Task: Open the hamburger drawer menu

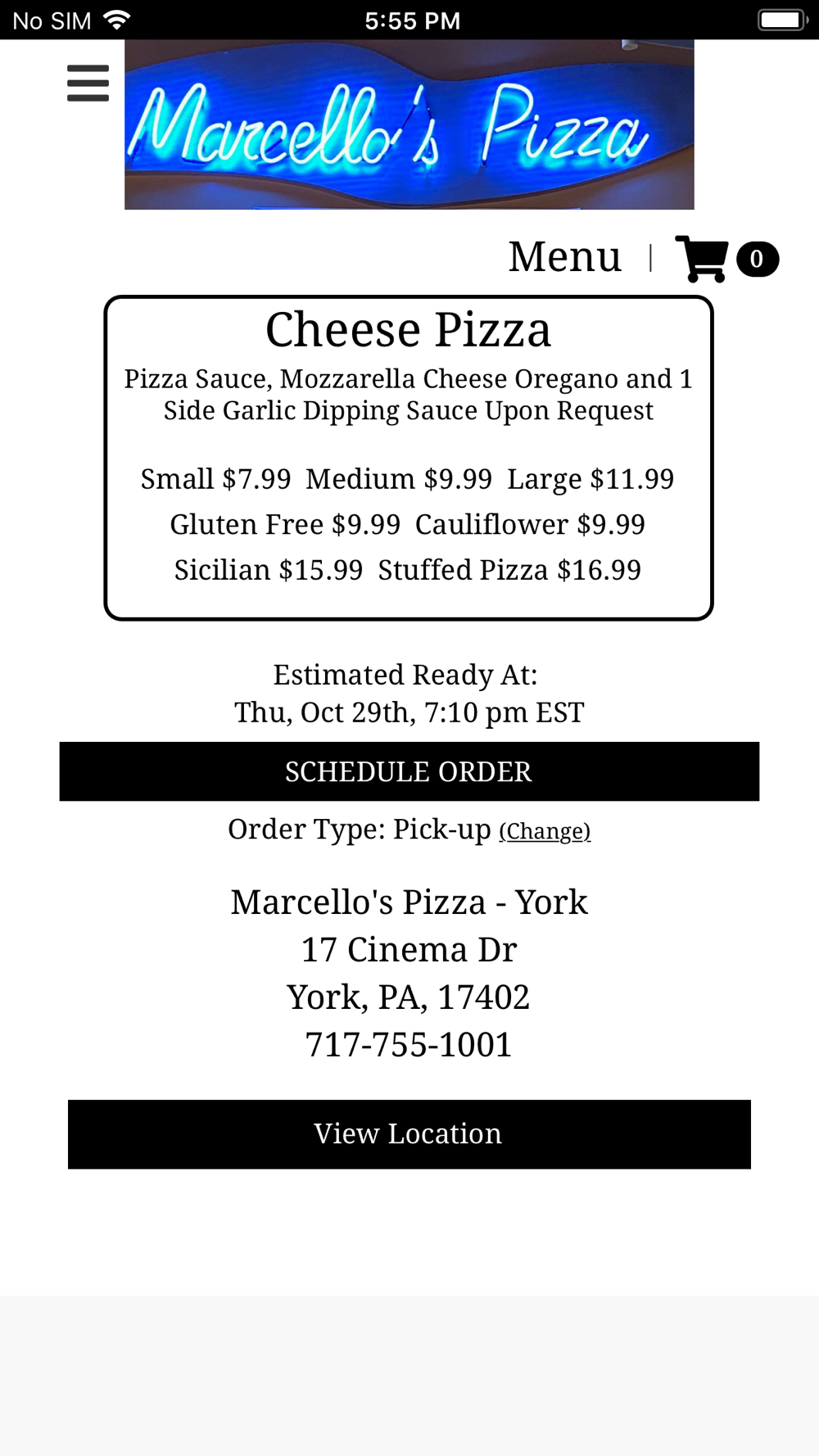Action: pos(88,84)
